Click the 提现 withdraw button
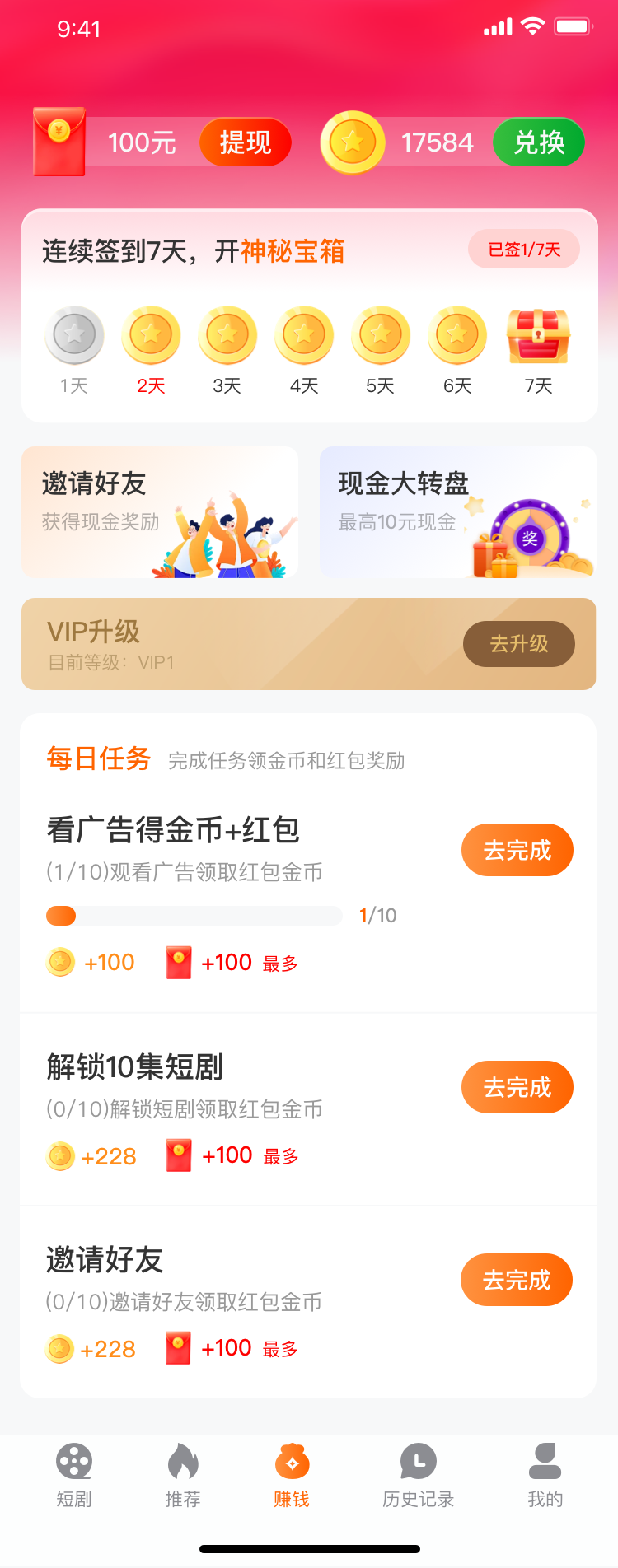Image resolution: width=618 pixels, height=1568 pixels. pos(245,142)
